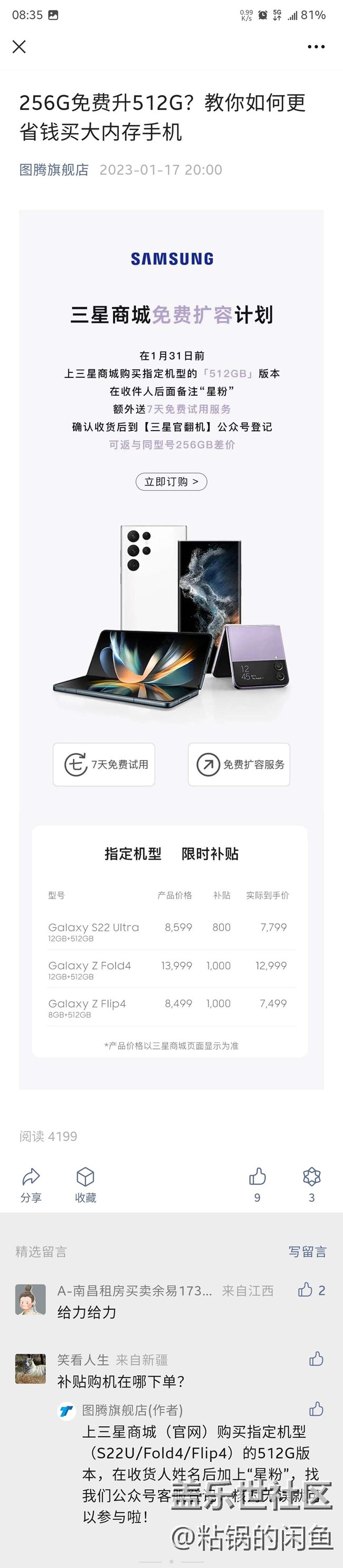Like 笑看人生's comment
The image size is (343, 1568).
click(316, 1358)
